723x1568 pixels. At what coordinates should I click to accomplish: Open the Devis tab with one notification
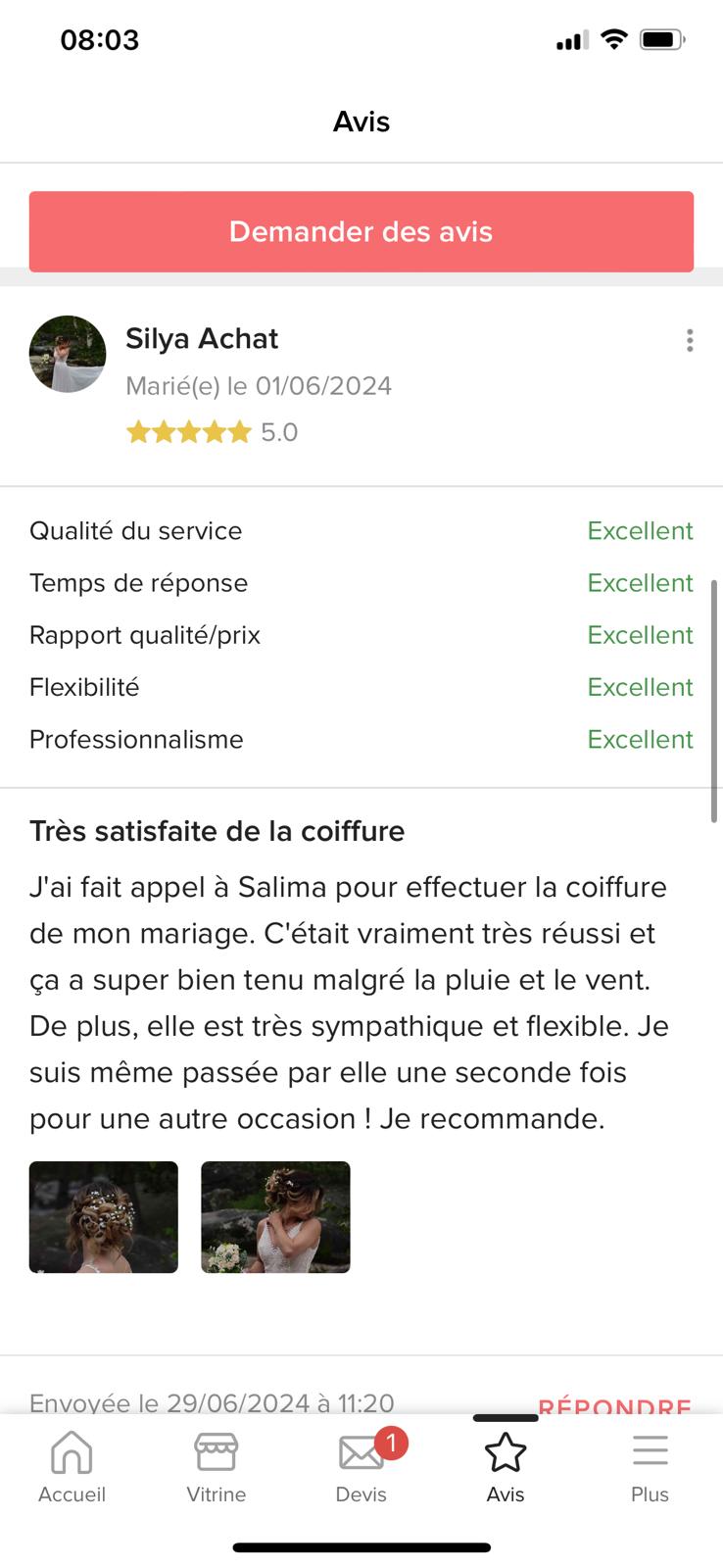pyautogui.click(x=361, y=1467)
